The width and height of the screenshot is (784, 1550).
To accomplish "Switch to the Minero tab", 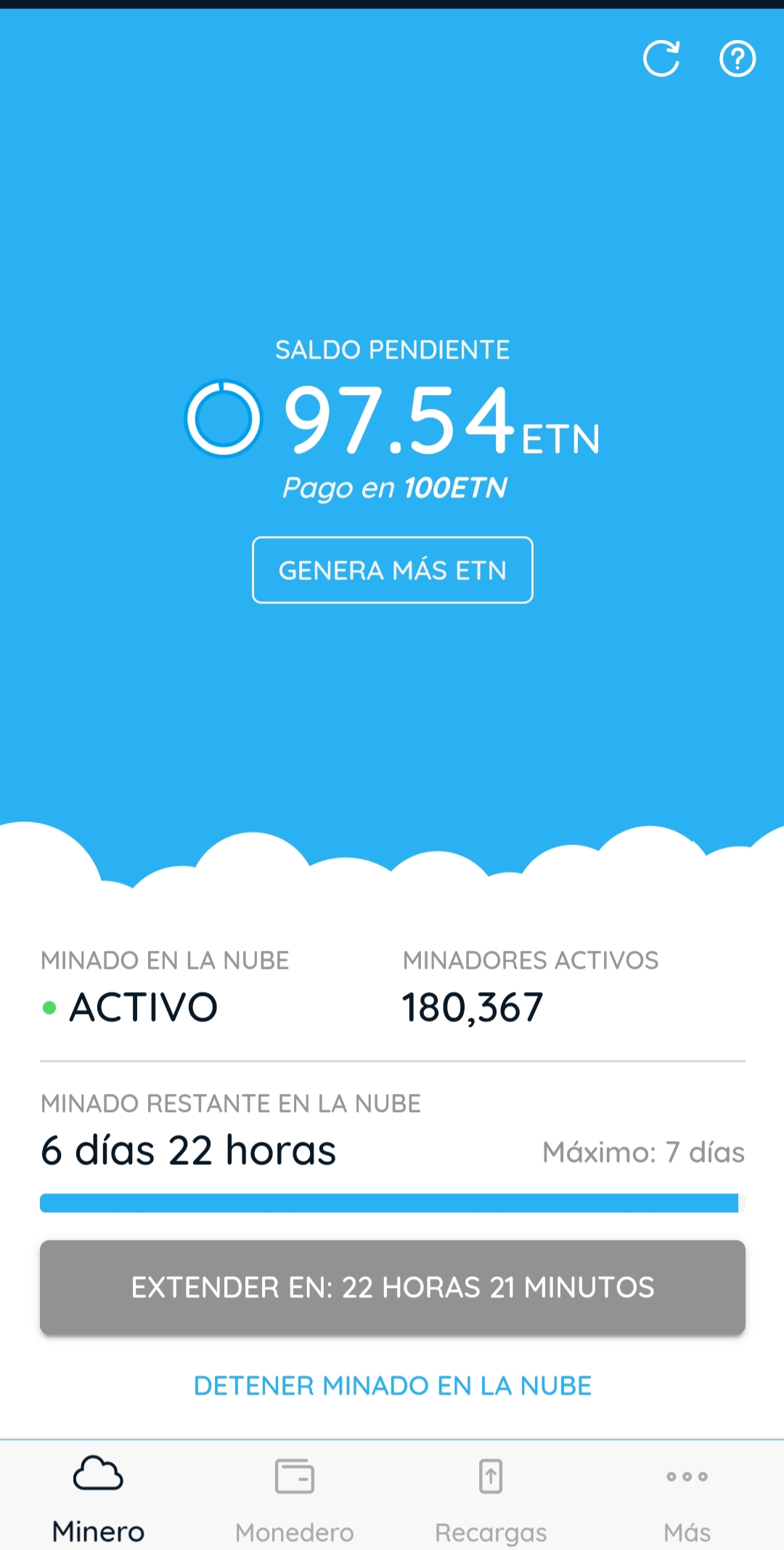I will pos(98,1499).
